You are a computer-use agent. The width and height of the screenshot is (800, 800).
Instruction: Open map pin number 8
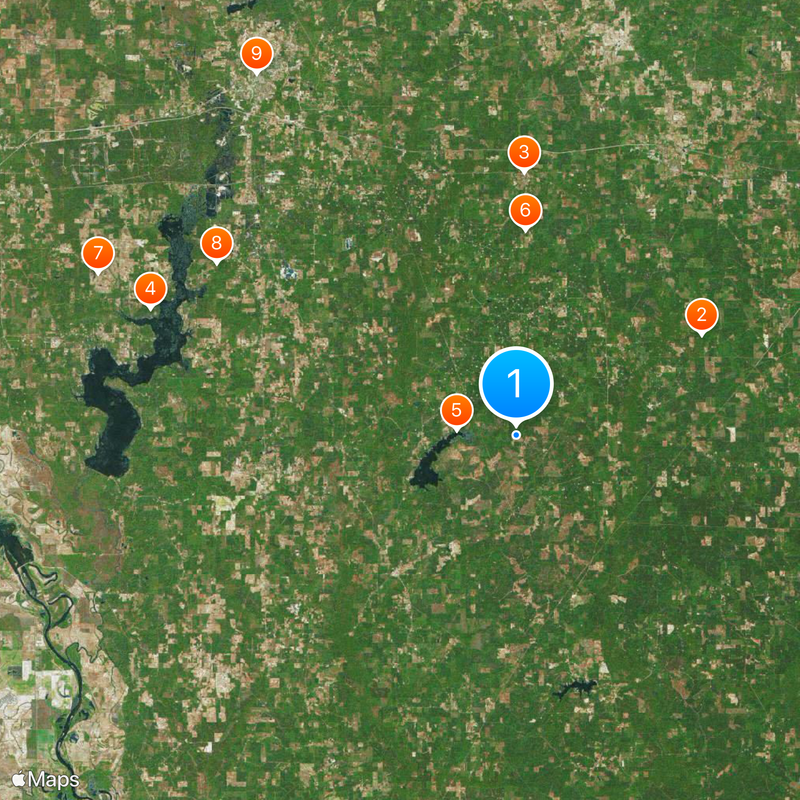click(216, 243)
